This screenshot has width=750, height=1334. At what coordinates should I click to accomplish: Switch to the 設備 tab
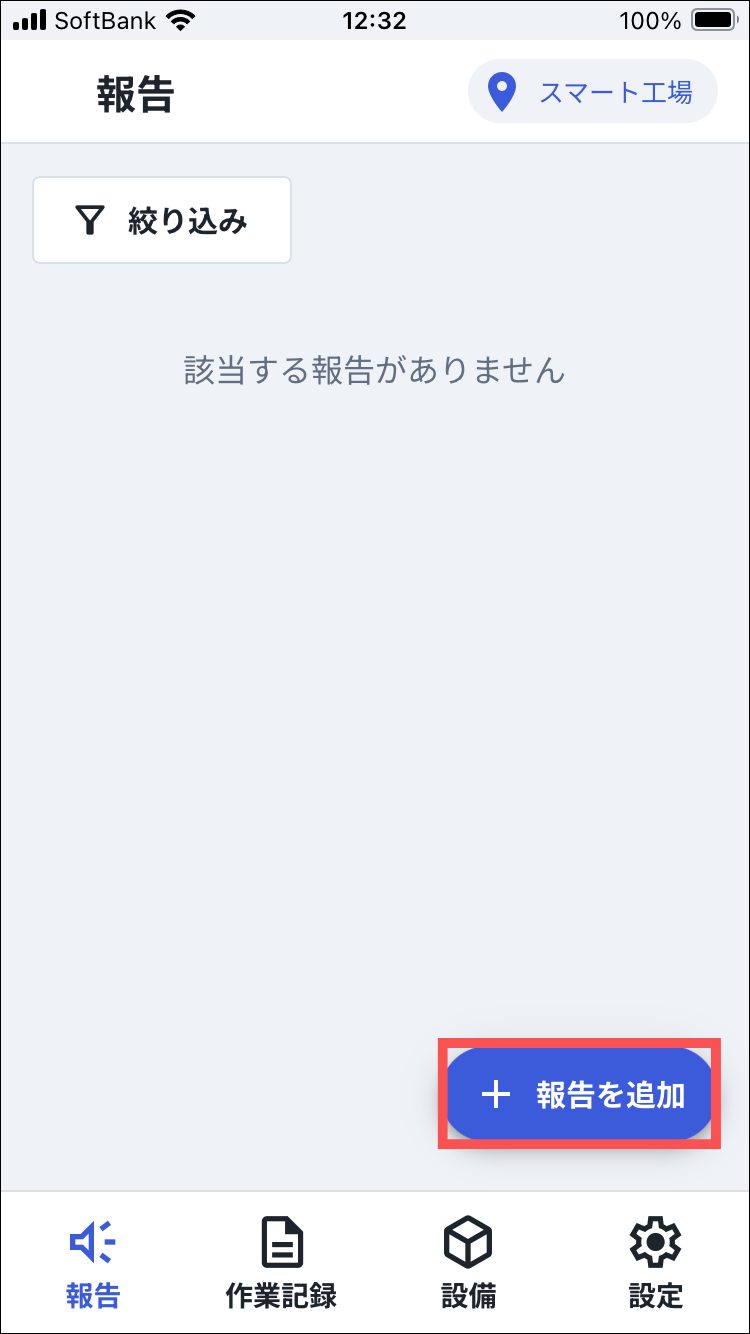[x=468, y=1264]
